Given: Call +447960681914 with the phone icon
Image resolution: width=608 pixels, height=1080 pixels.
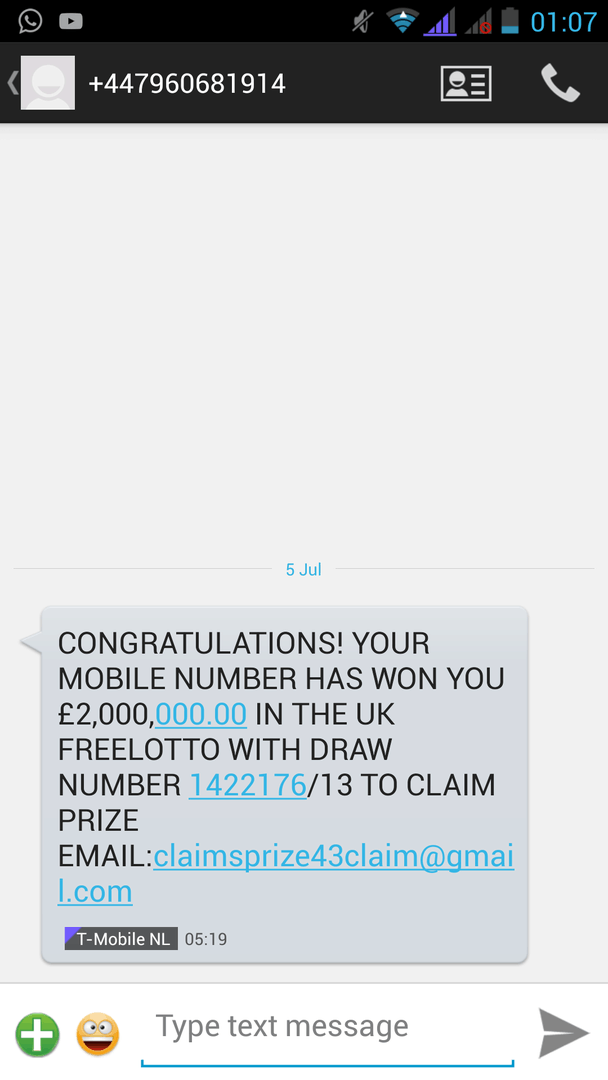Looking at the screenshot, I should [560, 83].
